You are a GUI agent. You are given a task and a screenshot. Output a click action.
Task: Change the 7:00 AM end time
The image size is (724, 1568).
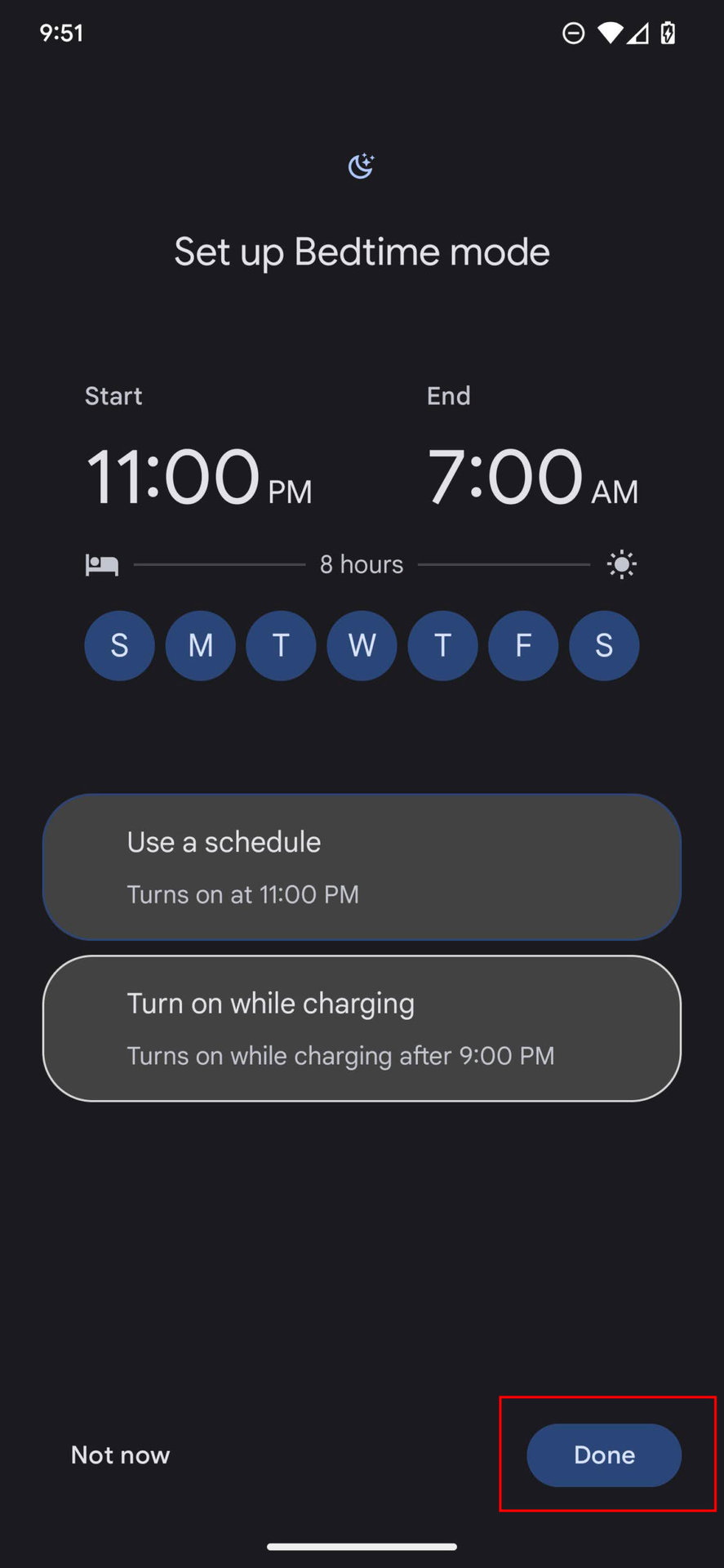tap(531, 477)
